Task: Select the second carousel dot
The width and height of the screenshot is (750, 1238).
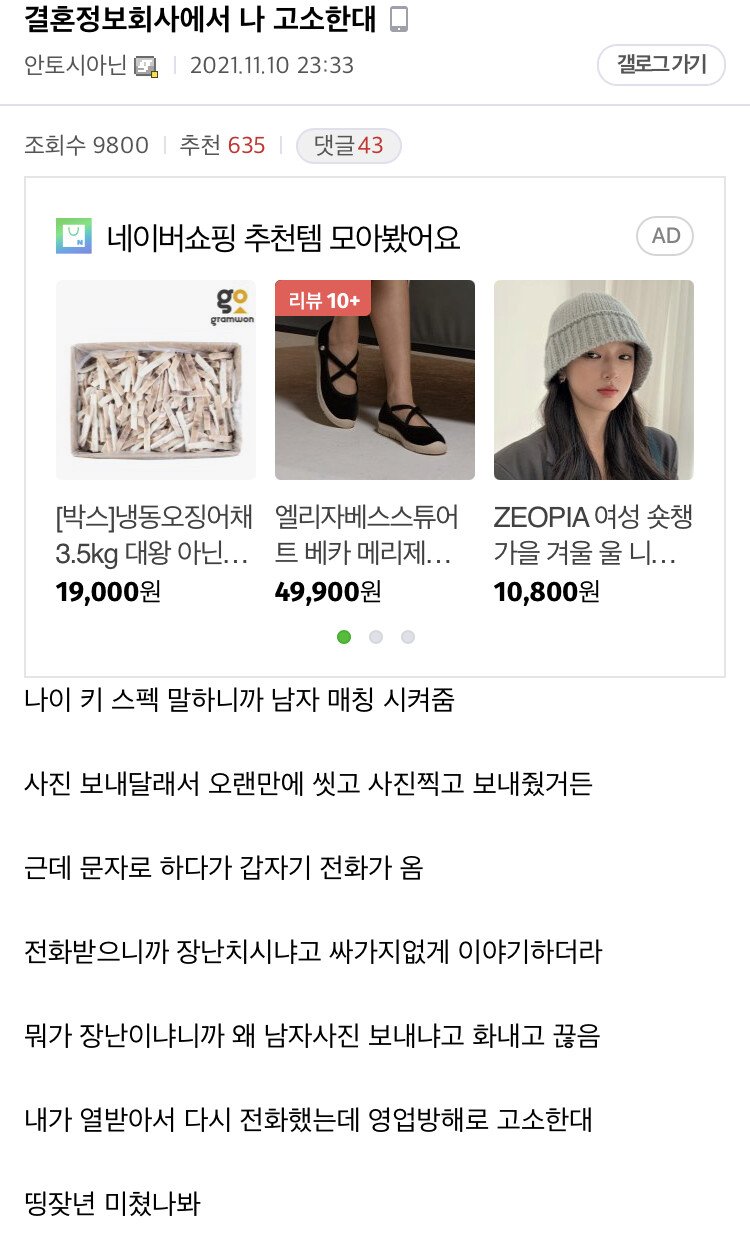Action: tap(376, 636)
